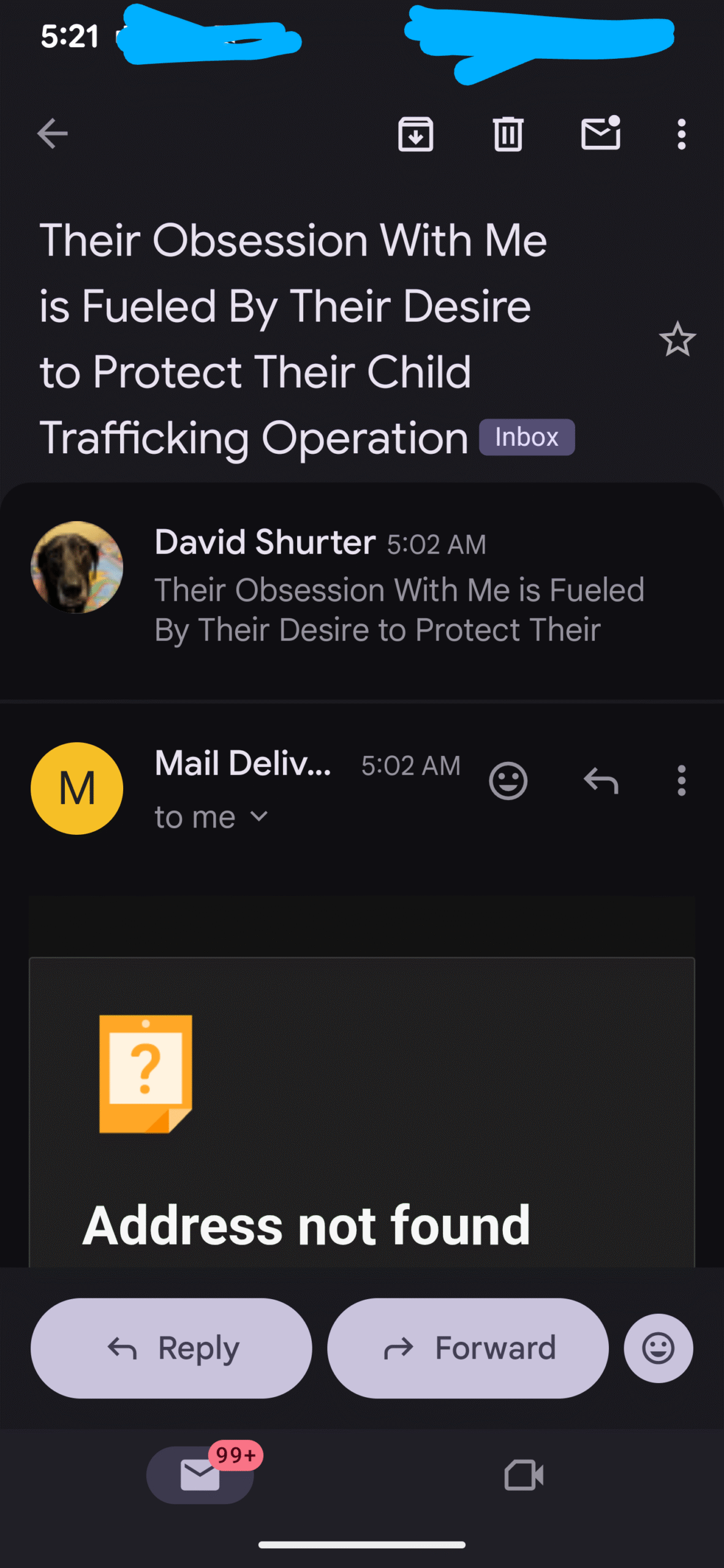Switch to the Mail tab
The image size is (724, 1568).
[200, 1474]
